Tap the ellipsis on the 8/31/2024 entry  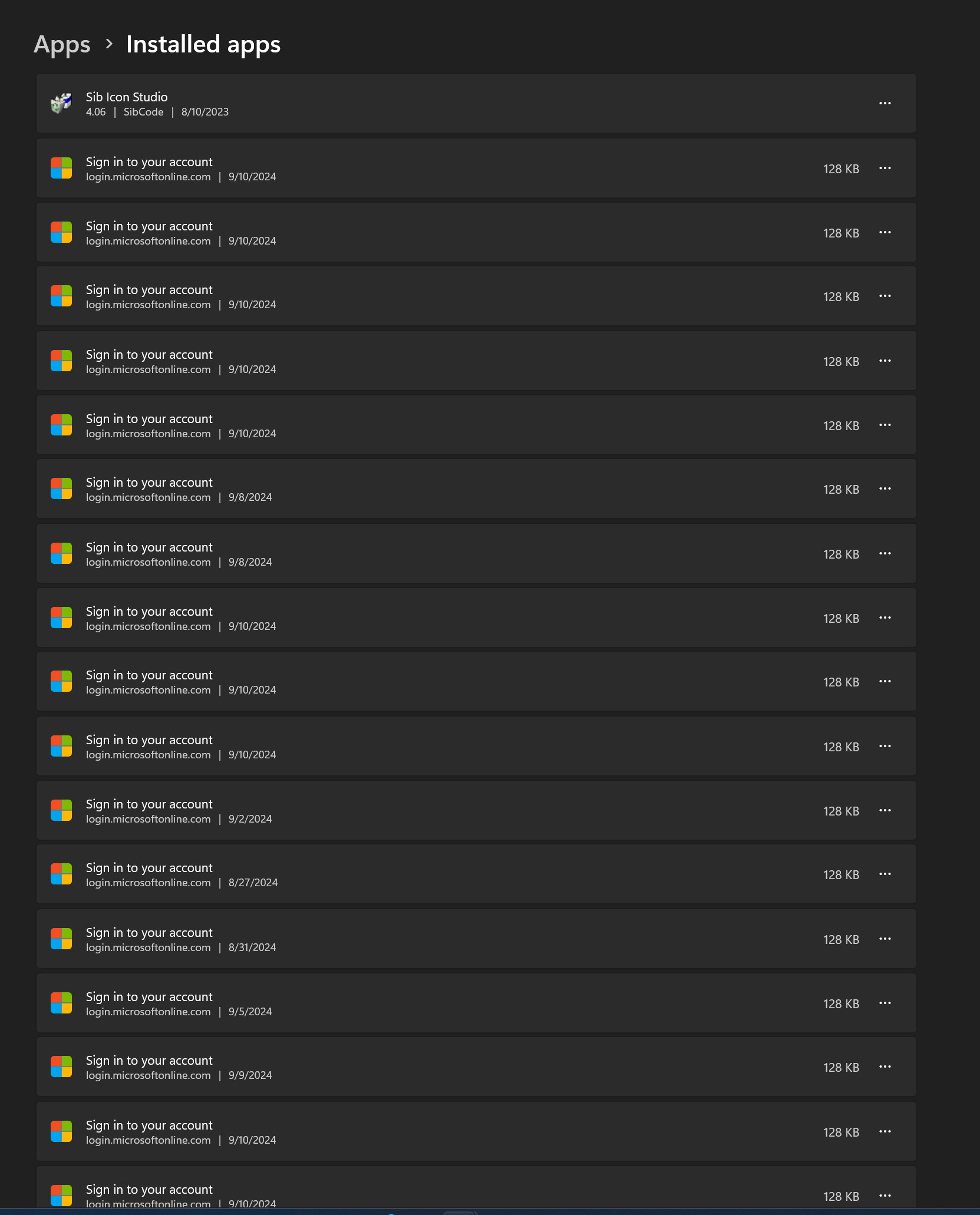[x=885, y=939]
